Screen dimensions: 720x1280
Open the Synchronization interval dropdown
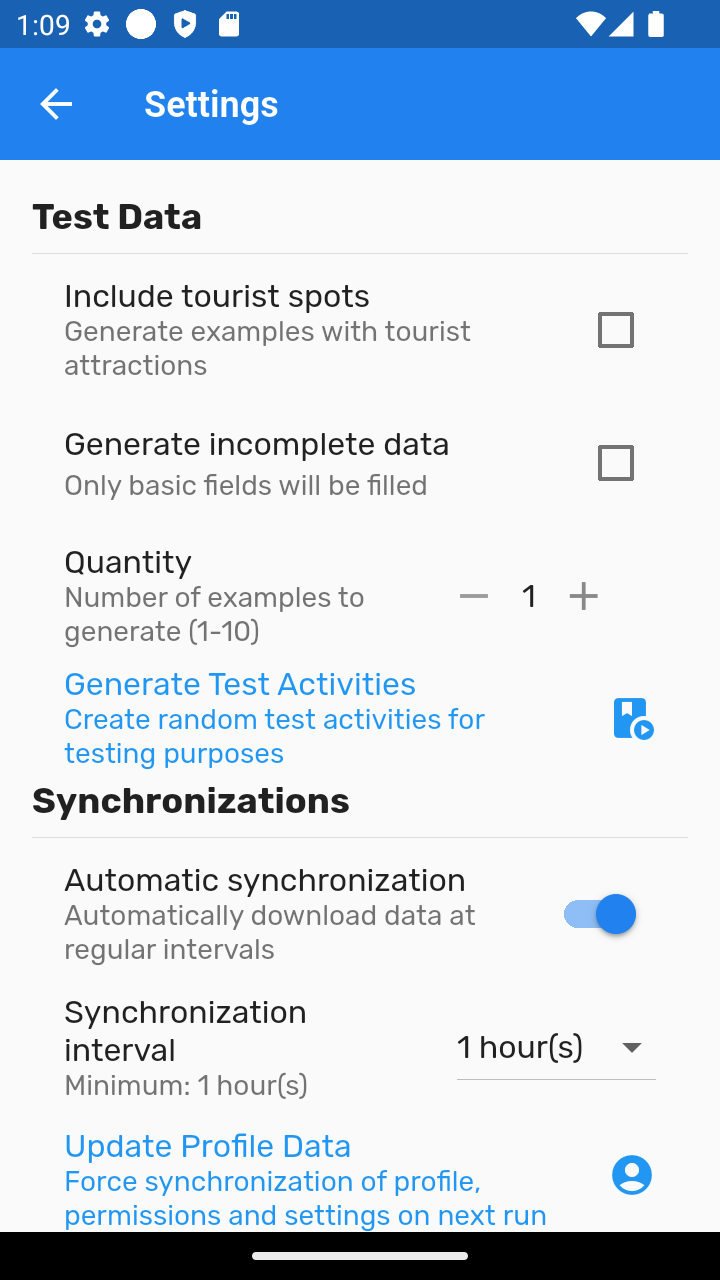pyautogui.click(x=556, y=1048)
